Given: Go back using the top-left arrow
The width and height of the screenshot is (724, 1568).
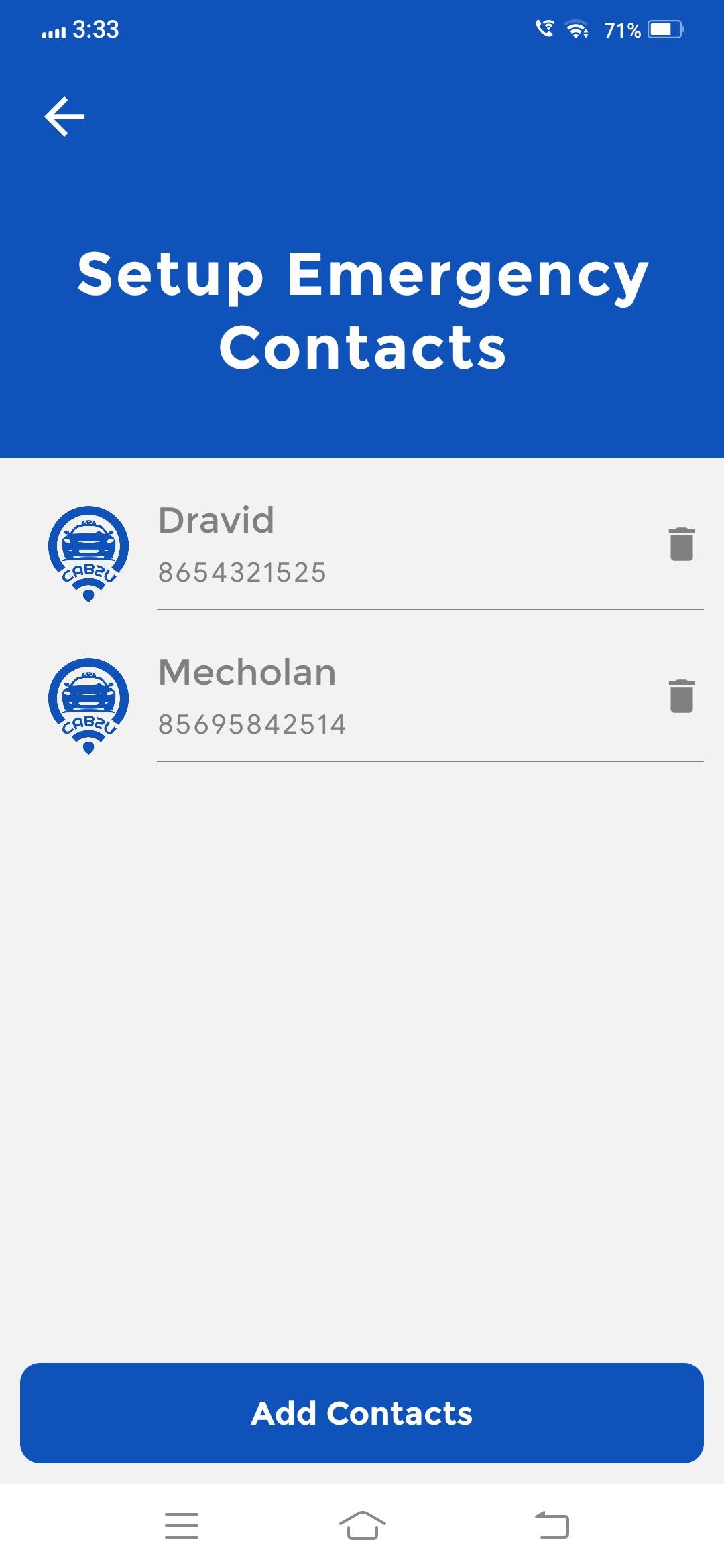Looking at the screenshot, I should [64, 117].
